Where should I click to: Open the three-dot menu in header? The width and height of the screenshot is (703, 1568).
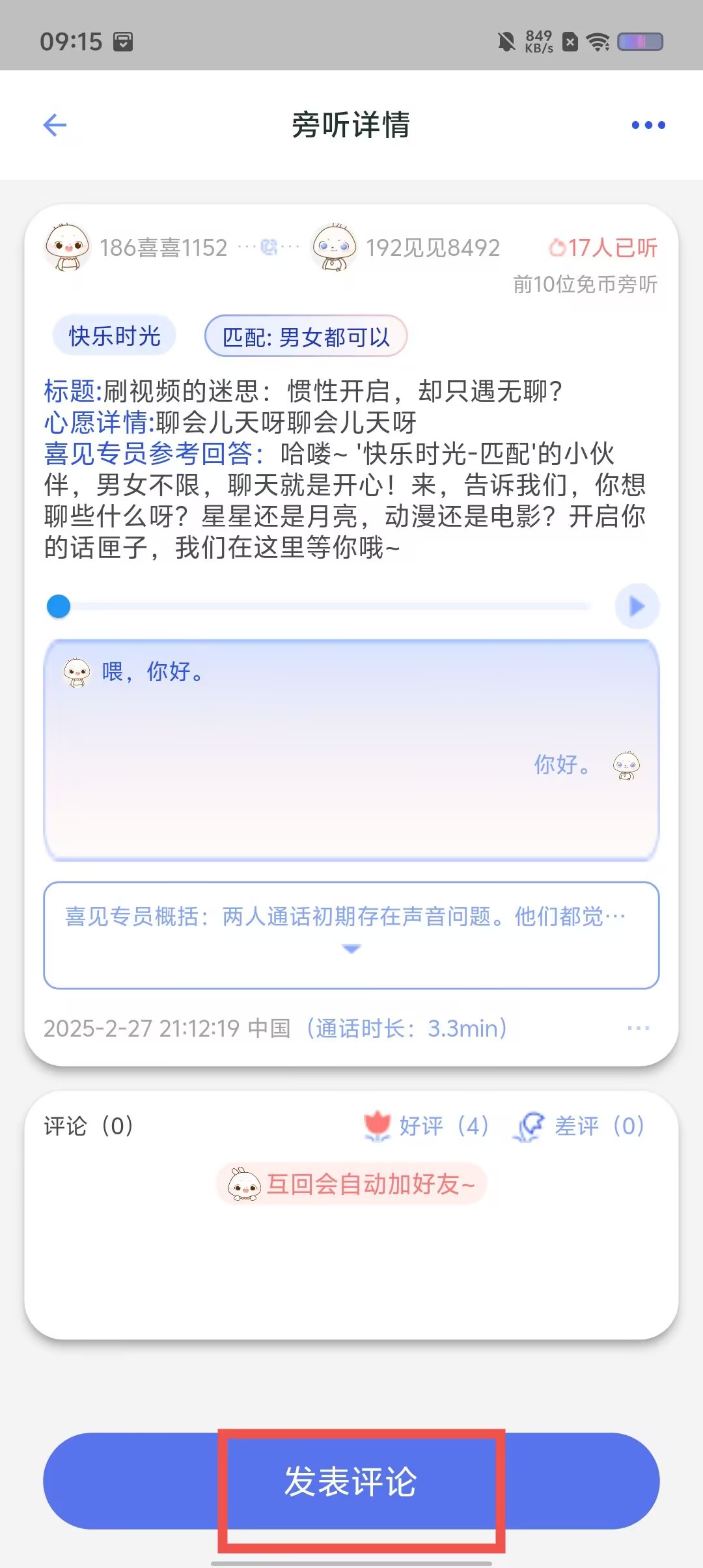648,125
